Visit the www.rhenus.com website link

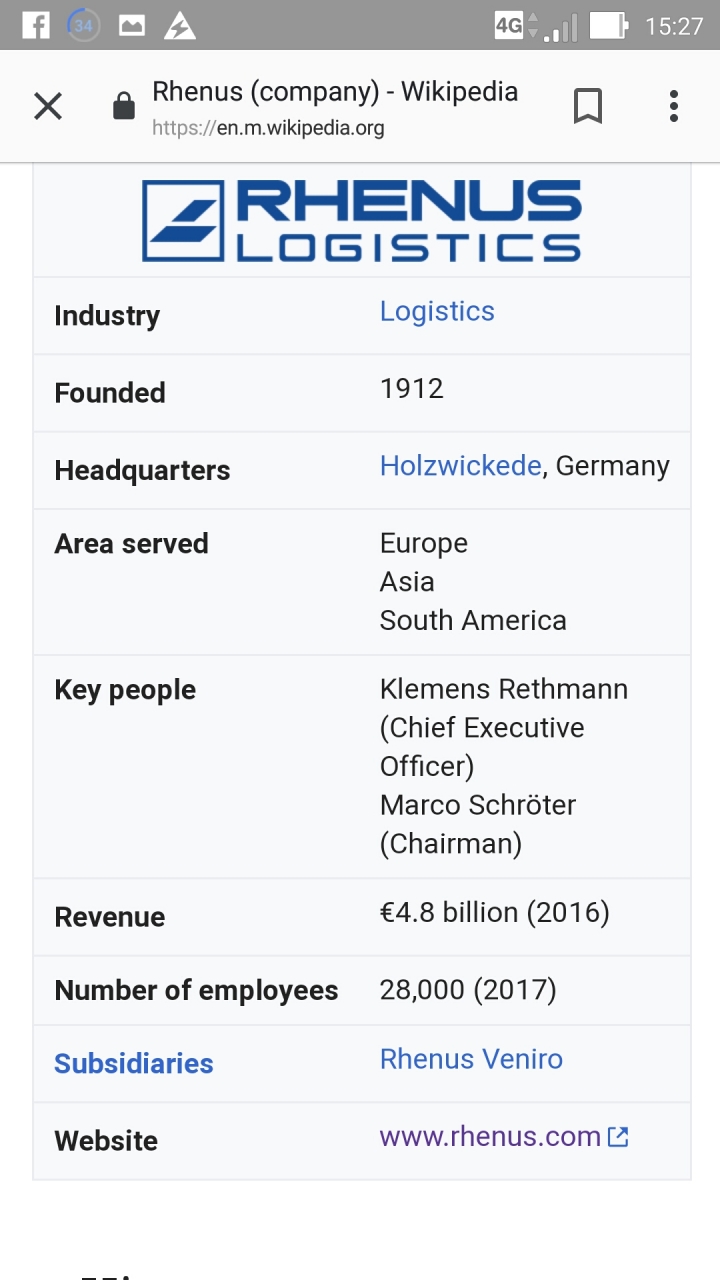pos(490,1137)
